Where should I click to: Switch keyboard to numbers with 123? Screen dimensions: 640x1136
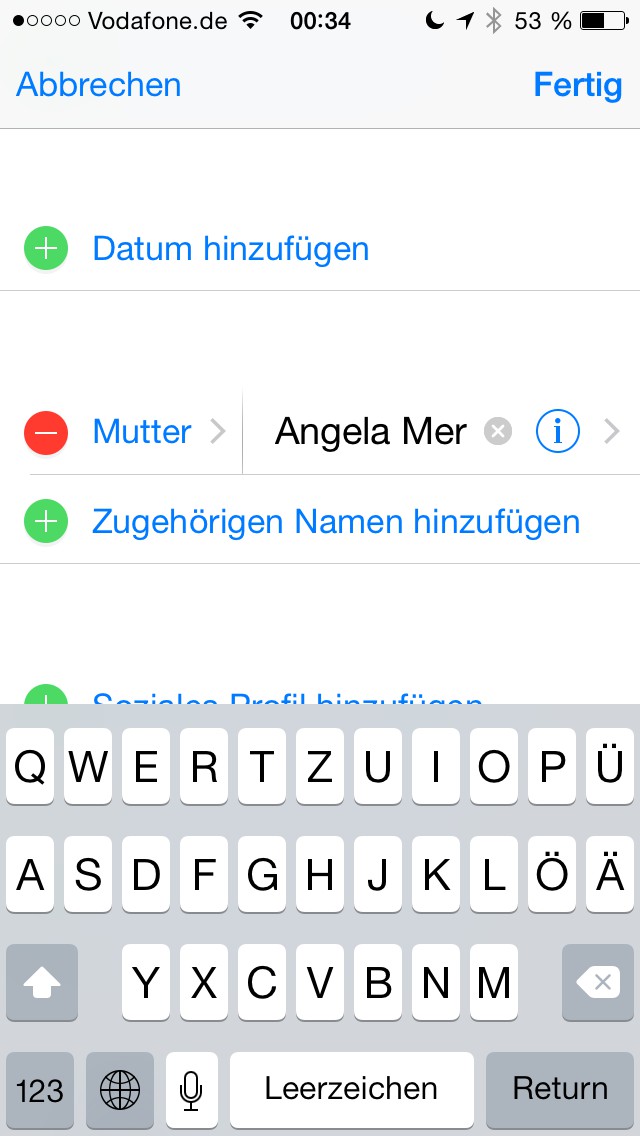click(40, 1089)
